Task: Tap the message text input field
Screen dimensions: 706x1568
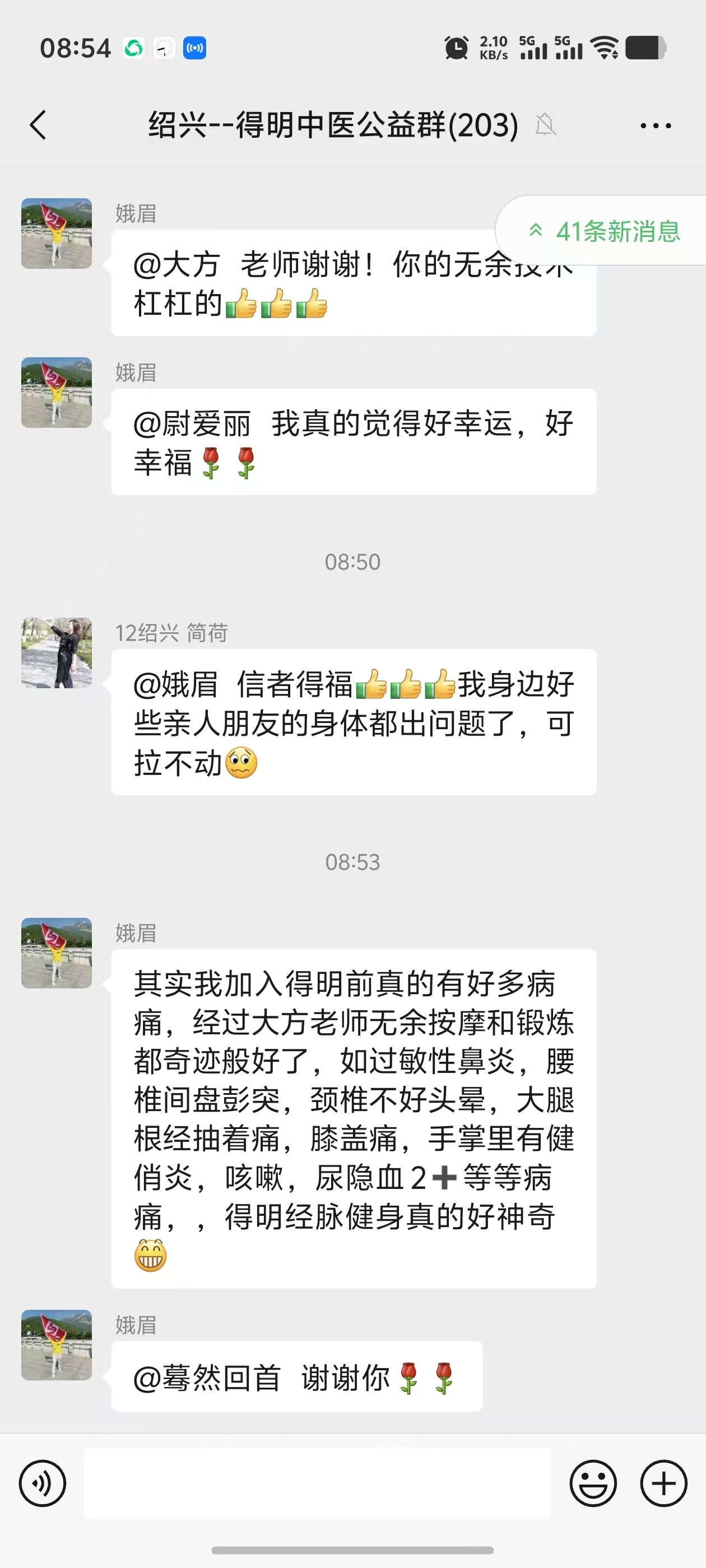Action: [x=317, y=1483]
